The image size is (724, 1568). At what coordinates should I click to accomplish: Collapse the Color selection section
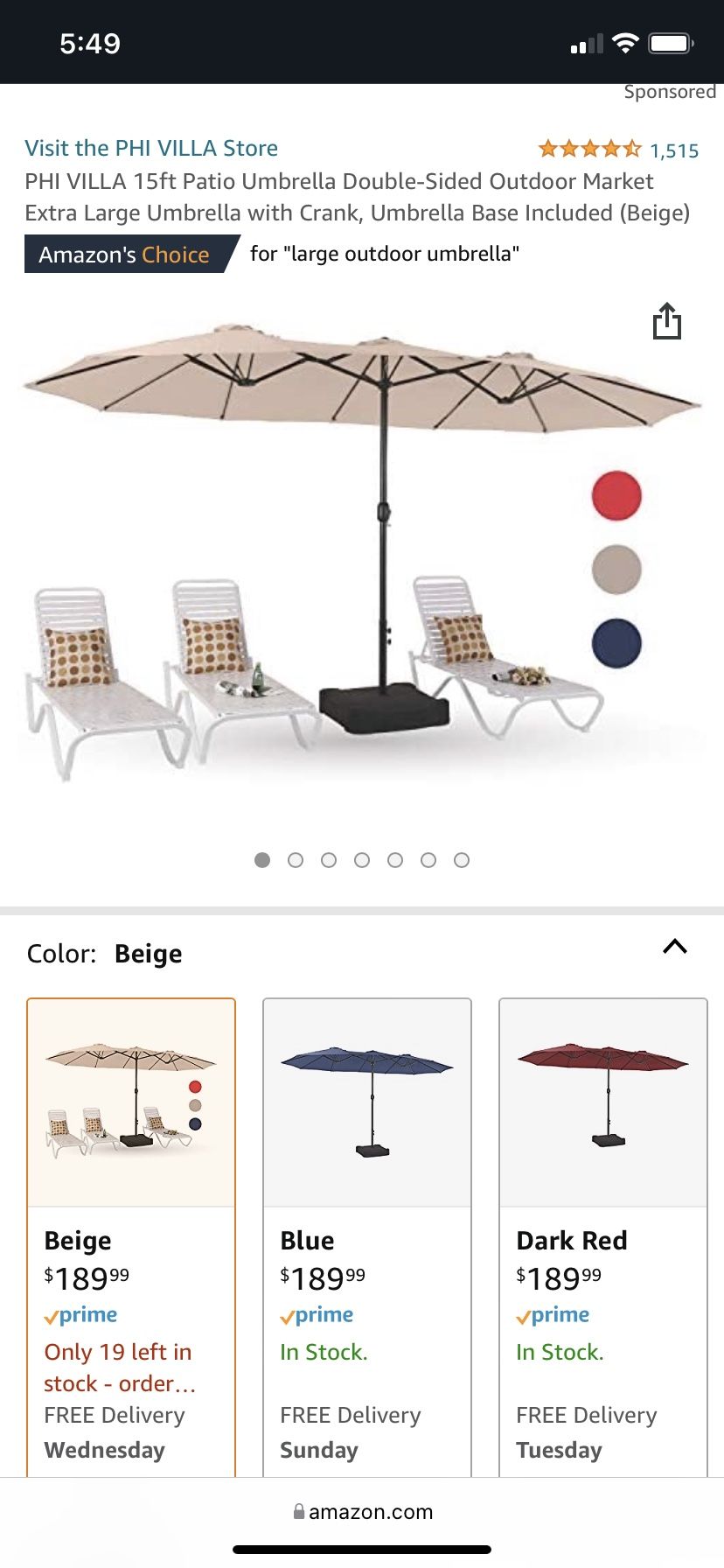(675, 948)
